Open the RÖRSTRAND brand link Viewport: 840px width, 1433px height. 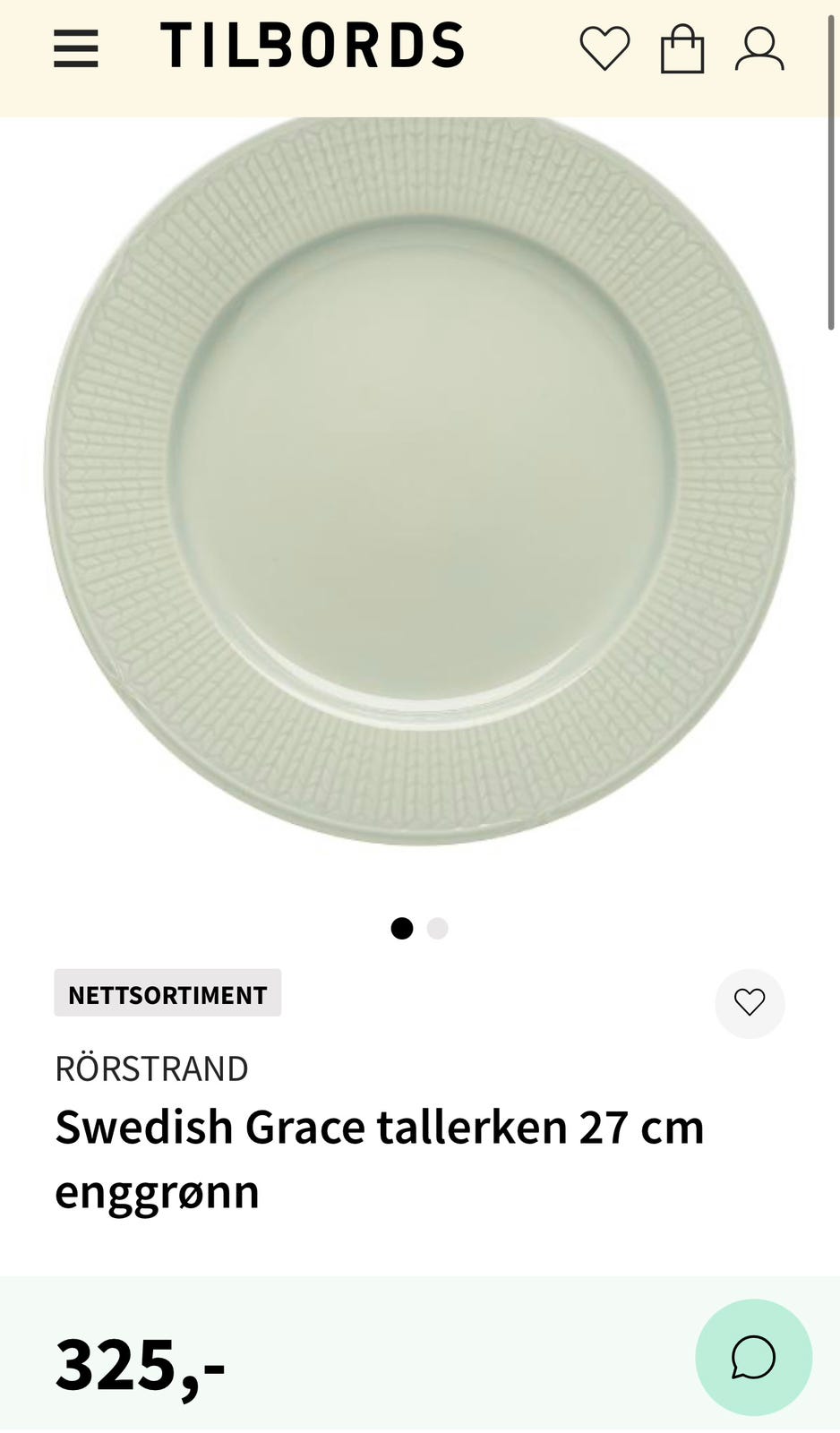point(150,1068)
